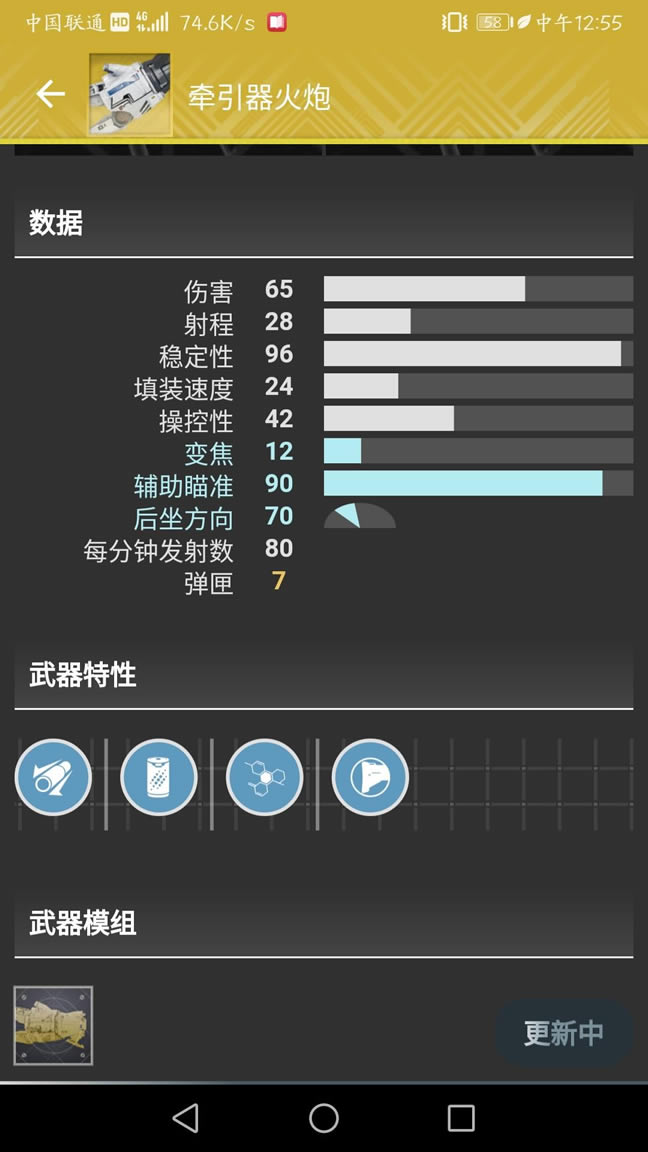Go back using the header arrow

(50, 95)
